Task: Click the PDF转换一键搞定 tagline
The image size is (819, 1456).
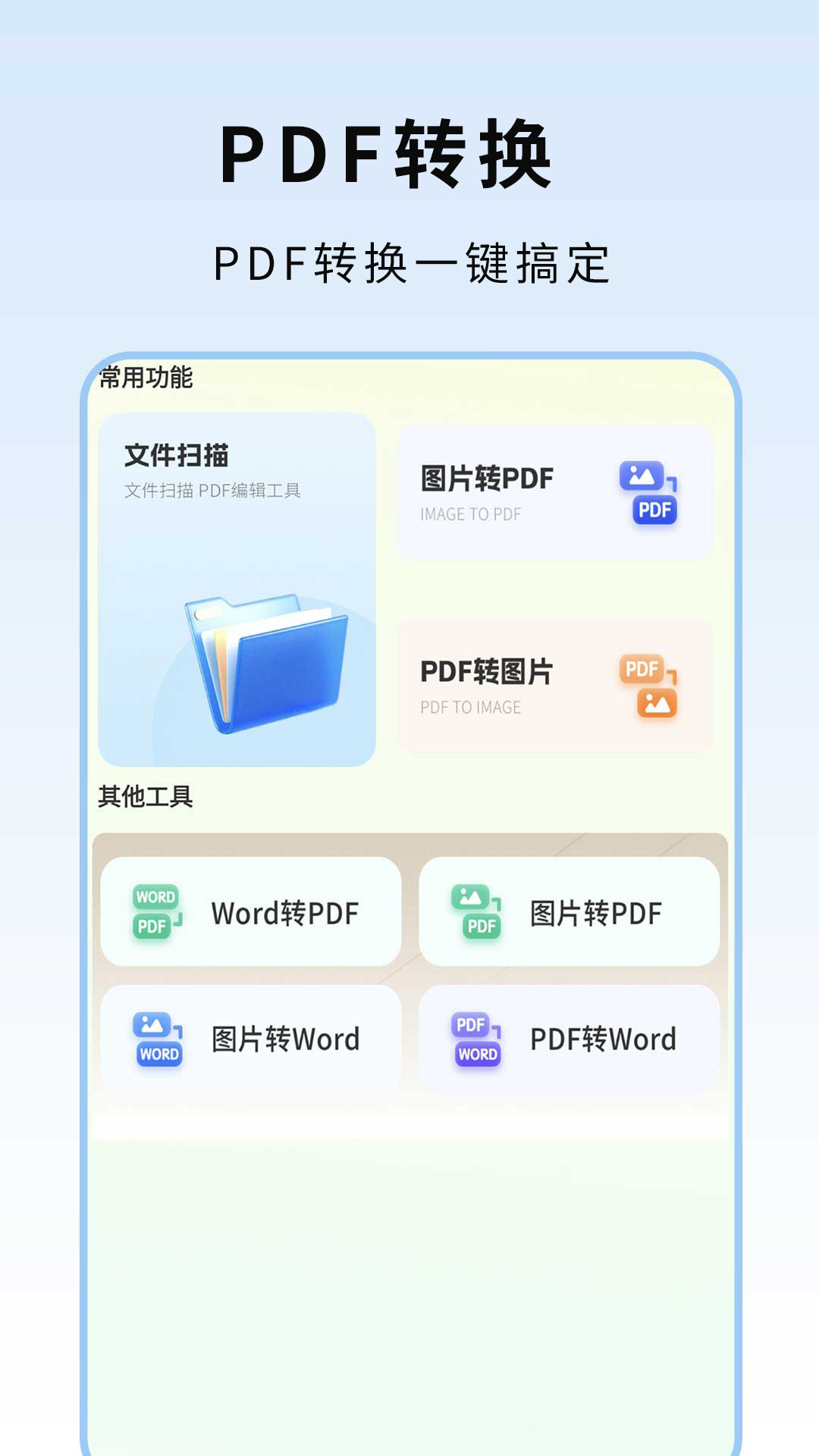Action: click(415, 261)
